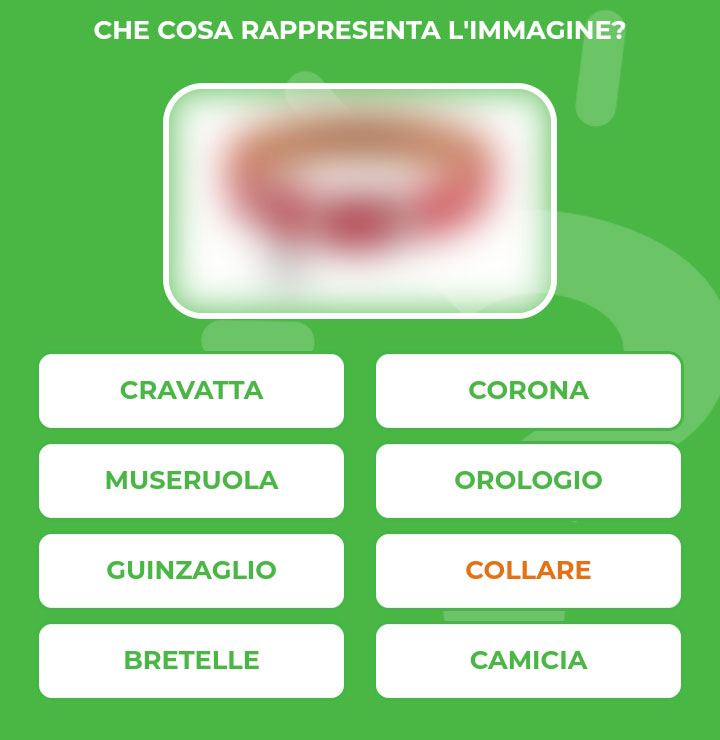Click the top-left answer option
The height and width of the screenshot is (740, 720).
pyautogui.click(x=191, y=391)
